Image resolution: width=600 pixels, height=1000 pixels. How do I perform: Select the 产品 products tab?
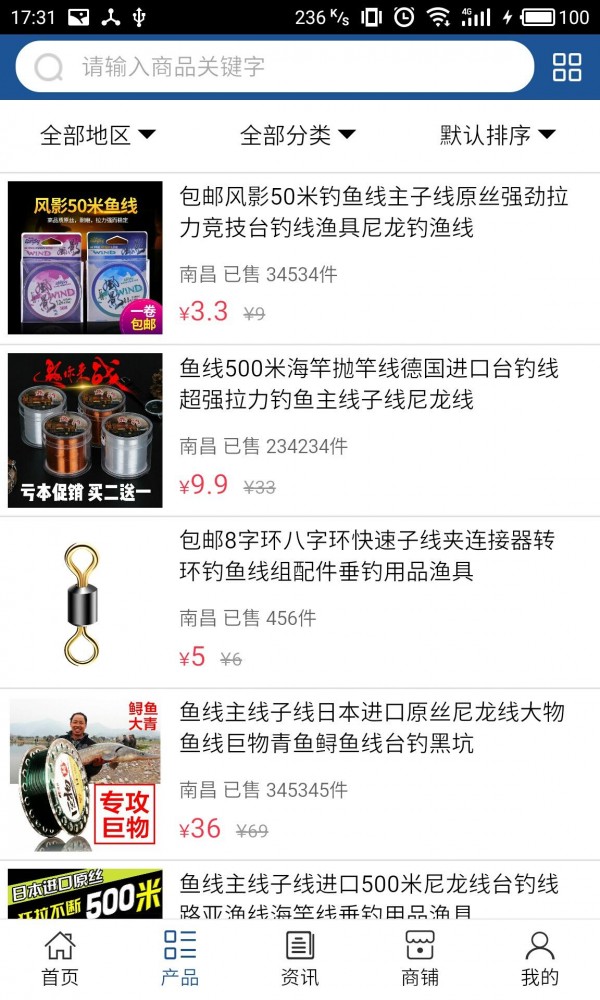tap(180, 958)
